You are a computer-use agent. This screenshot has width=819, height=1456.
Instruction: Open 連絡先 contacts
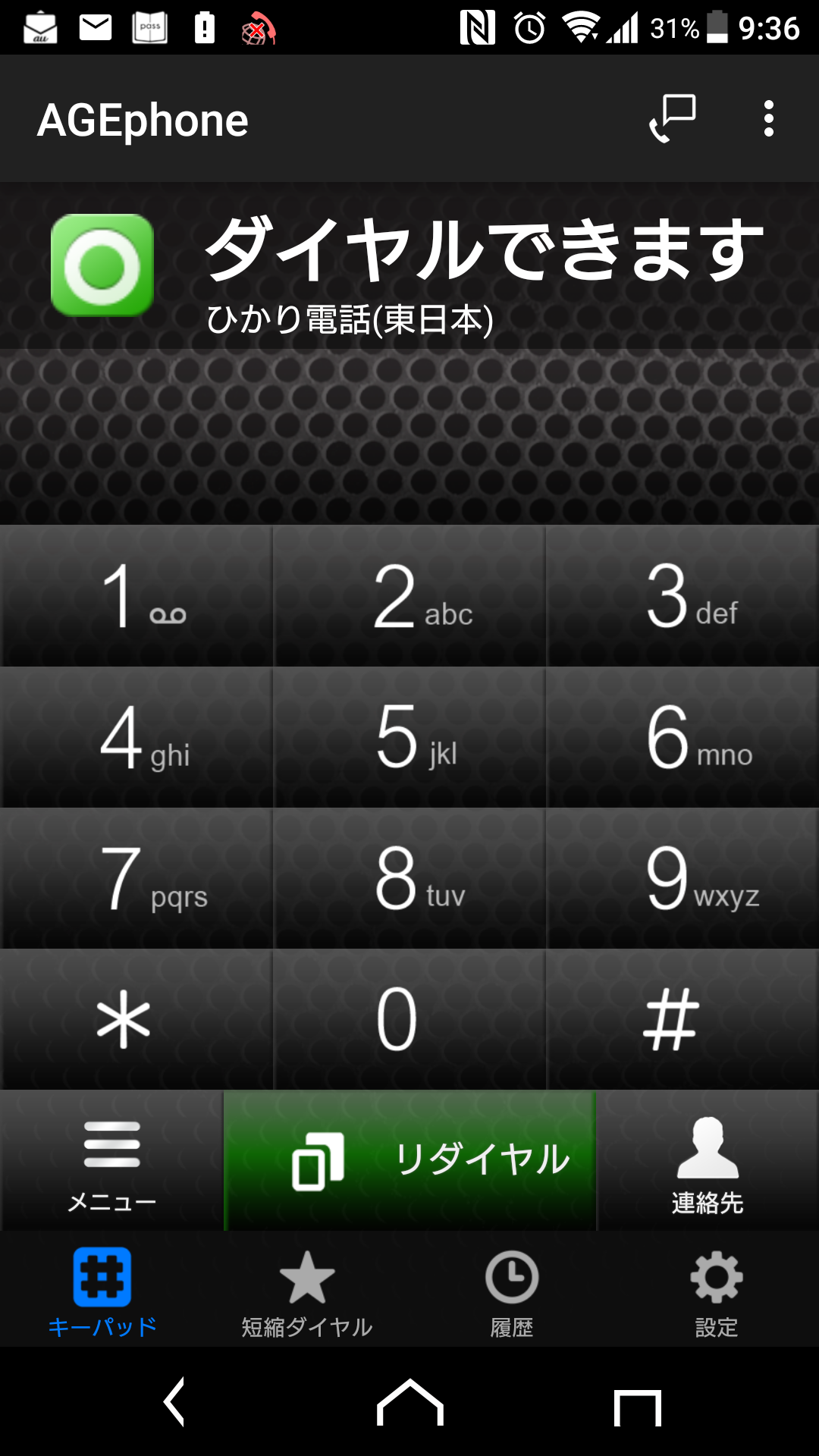(708, 1162)
